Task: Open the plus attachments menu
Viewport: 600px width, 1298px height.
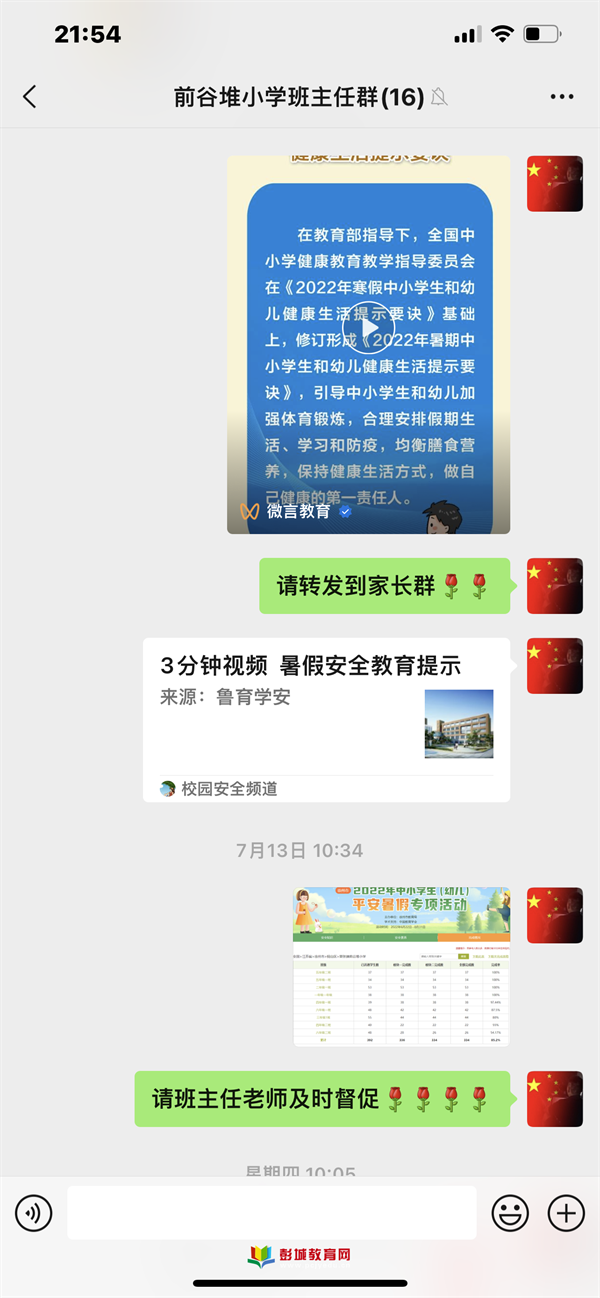Action: pos(566,1213)
